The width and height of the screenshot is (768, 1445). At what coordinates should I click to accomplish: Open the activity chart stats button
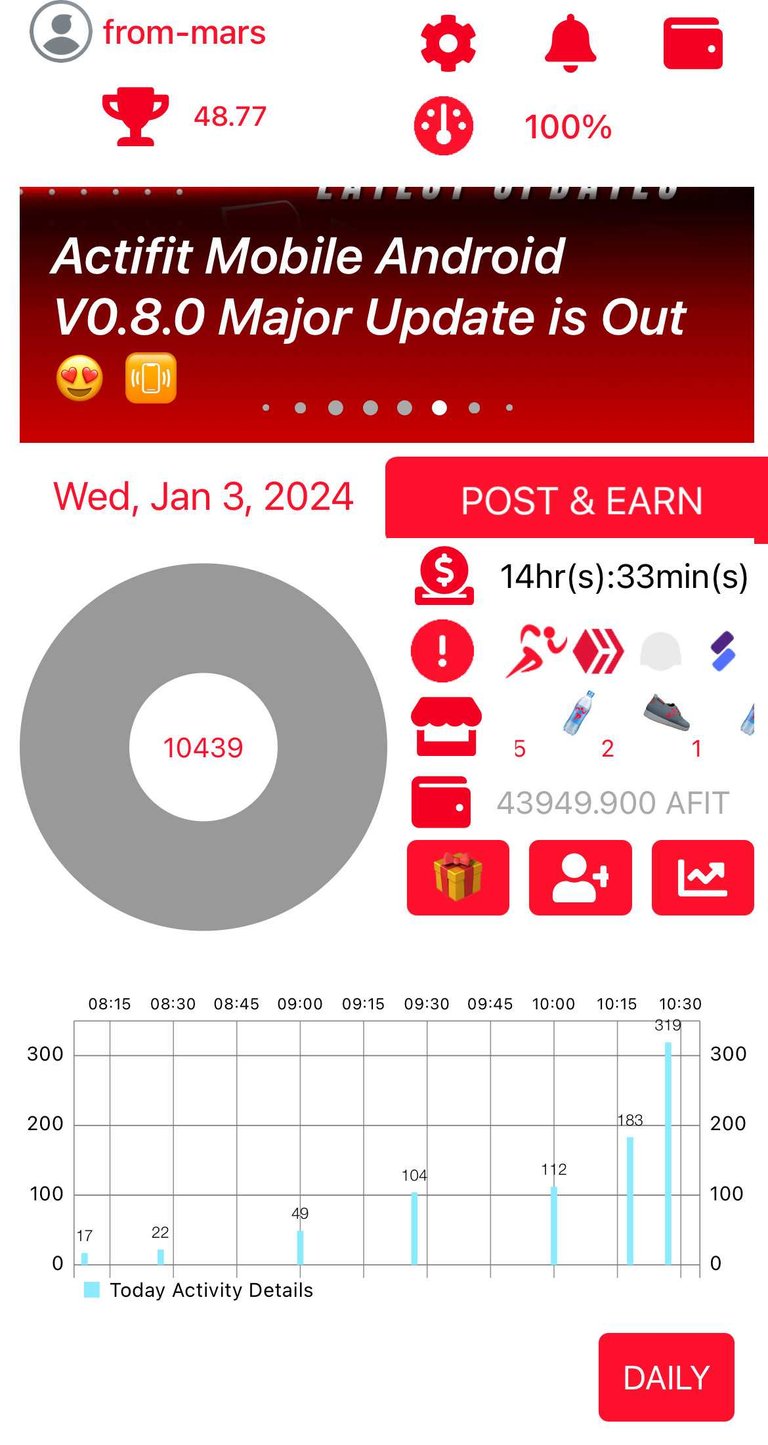(x=702, y=878)
